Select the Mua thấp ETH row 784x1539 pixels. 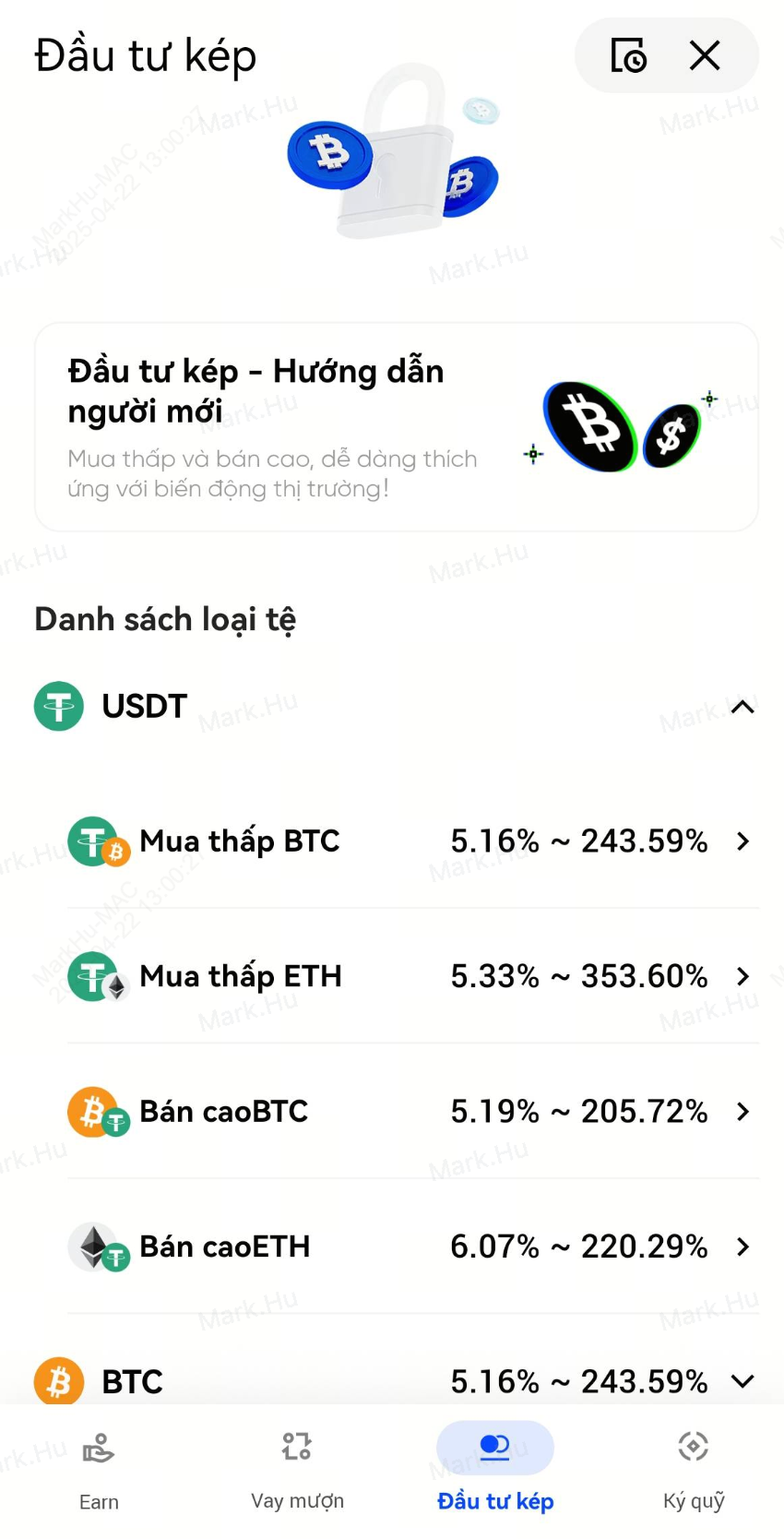click(x=412, y=976)
